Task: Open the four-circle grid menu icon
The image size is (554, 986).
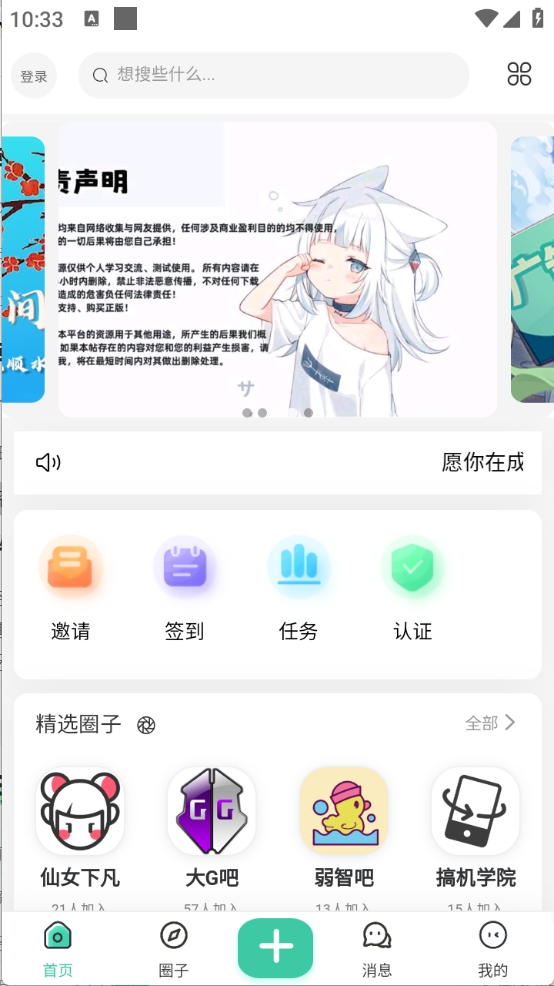Action: pyautogui.click(x=519, y=74)
